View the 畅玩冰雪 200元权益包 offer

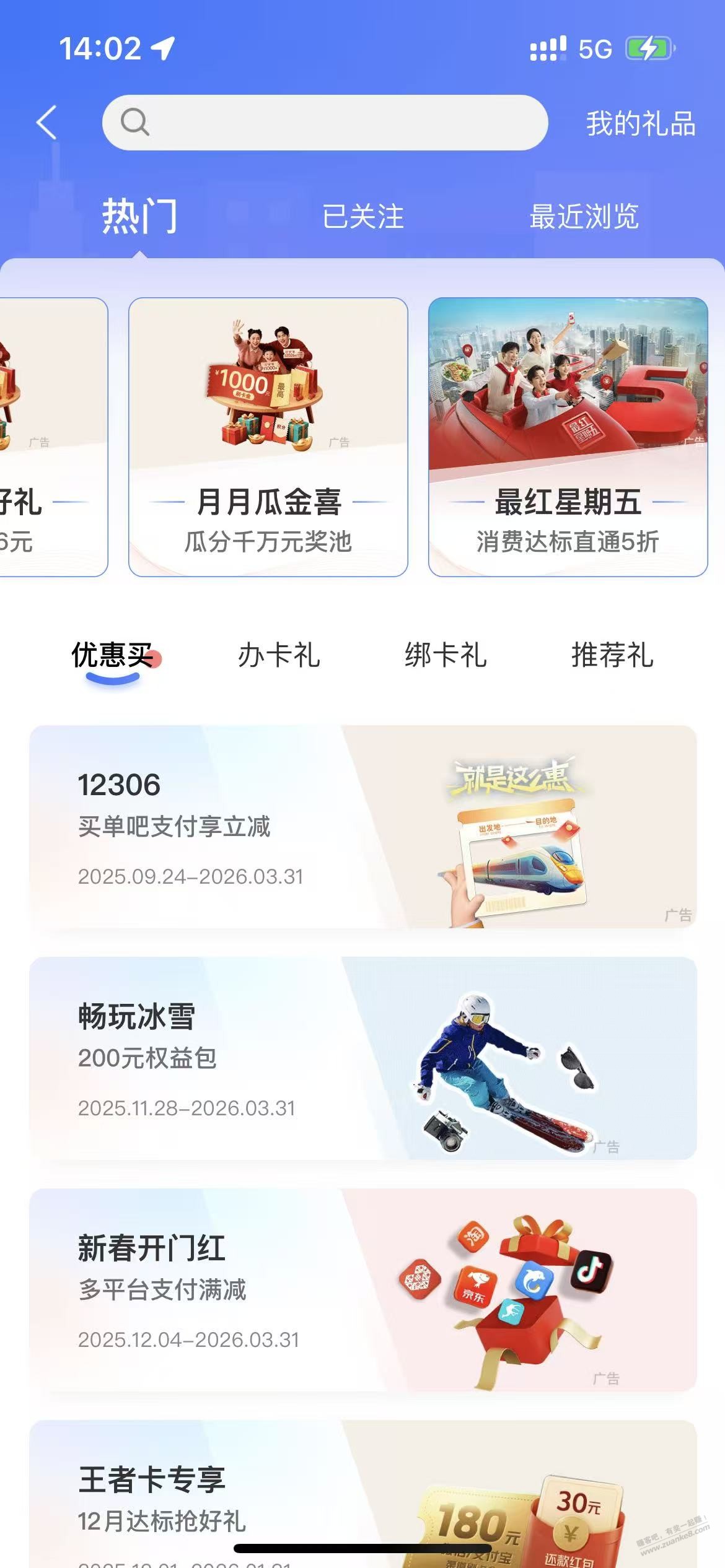tap(363, 1058)
